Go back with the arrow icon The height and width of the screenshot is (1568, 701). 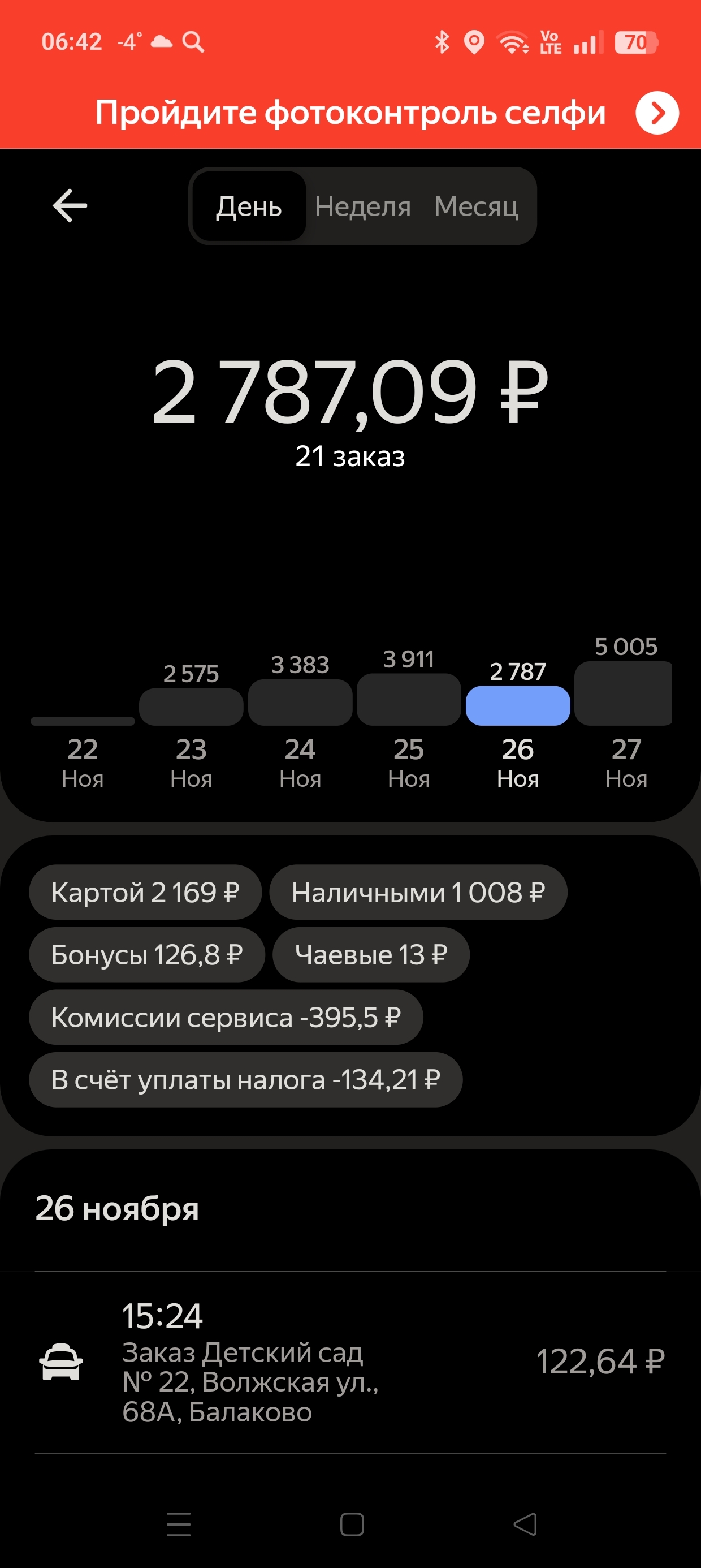pyautogui.click(x=70, y=206)
